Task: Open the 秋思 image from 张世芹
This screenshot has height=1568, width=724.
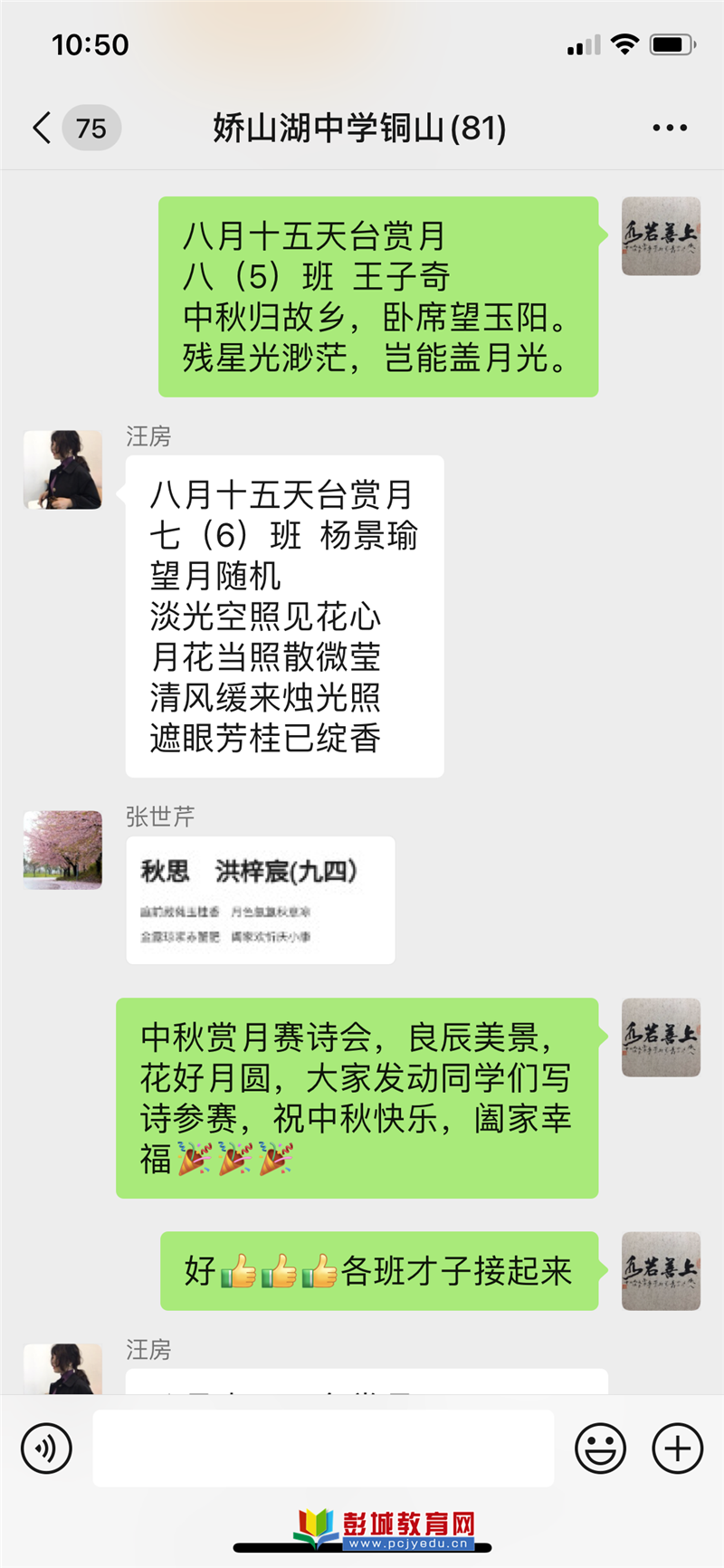Action: pyautogui.click(x=261, y=900)
